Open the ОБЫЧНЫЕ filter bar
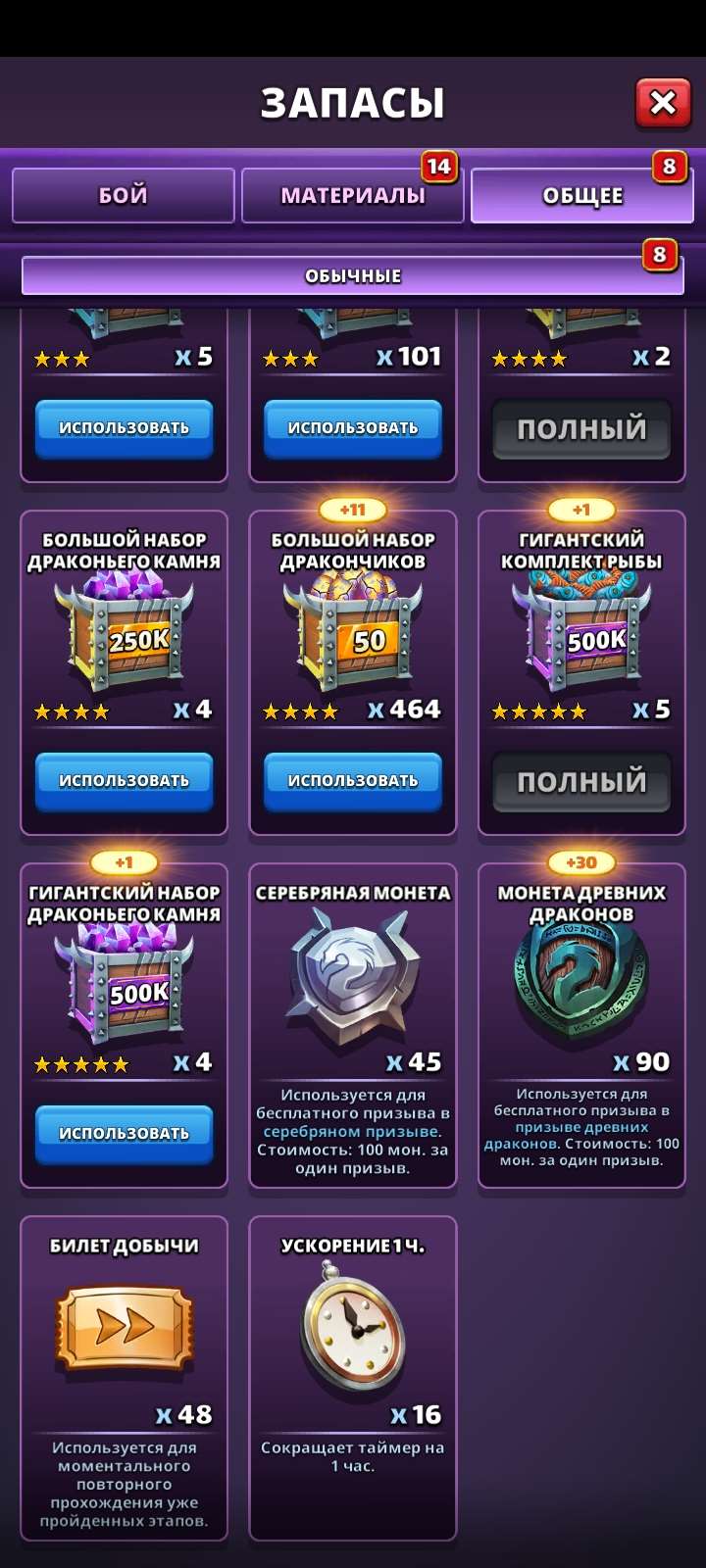The width and height of the screenshot is (706, 1568). (x=353, y=275)
